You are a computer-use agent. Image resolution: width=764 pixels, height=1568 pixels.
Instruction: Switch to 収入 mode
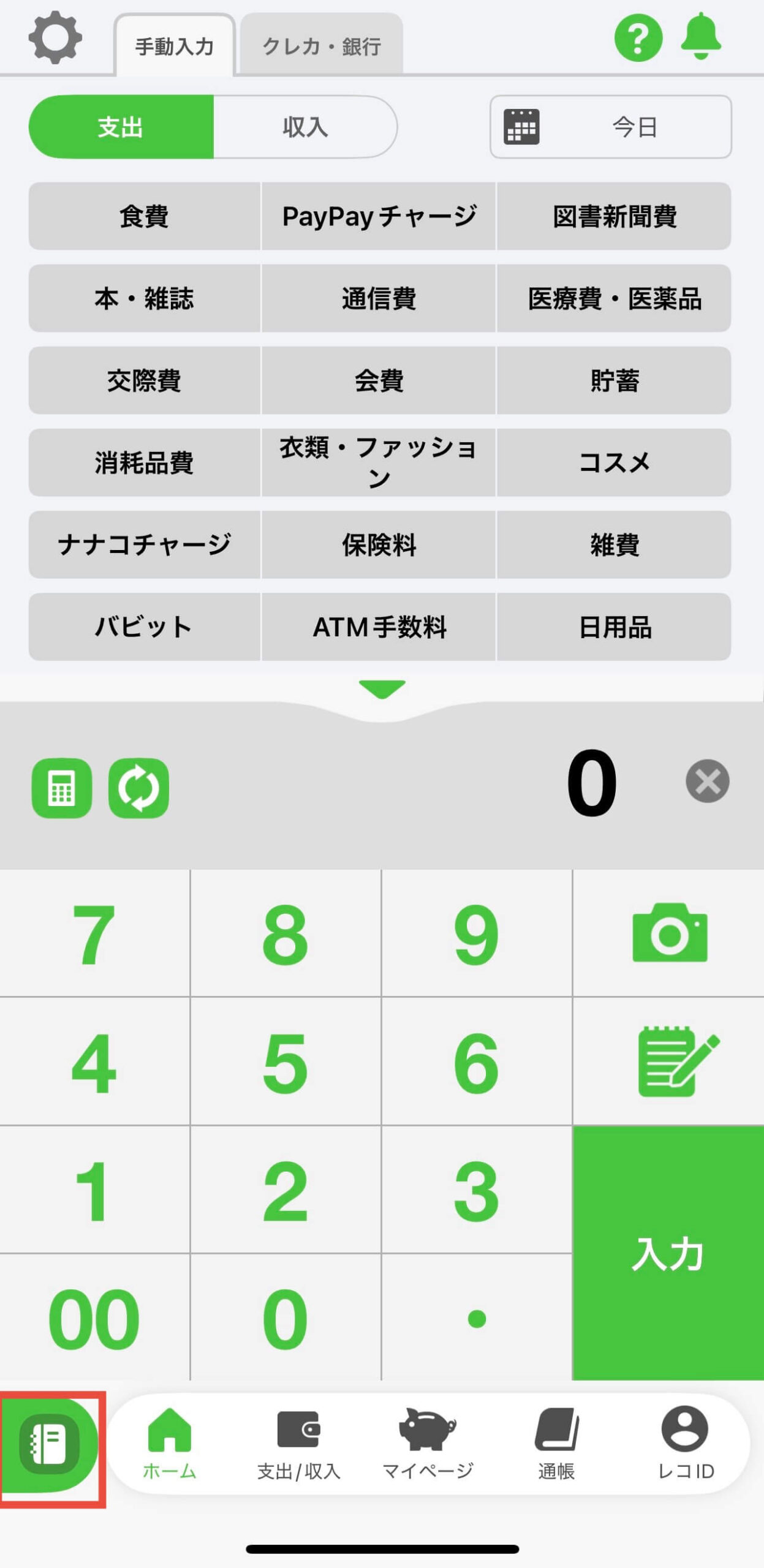(305, 127)
